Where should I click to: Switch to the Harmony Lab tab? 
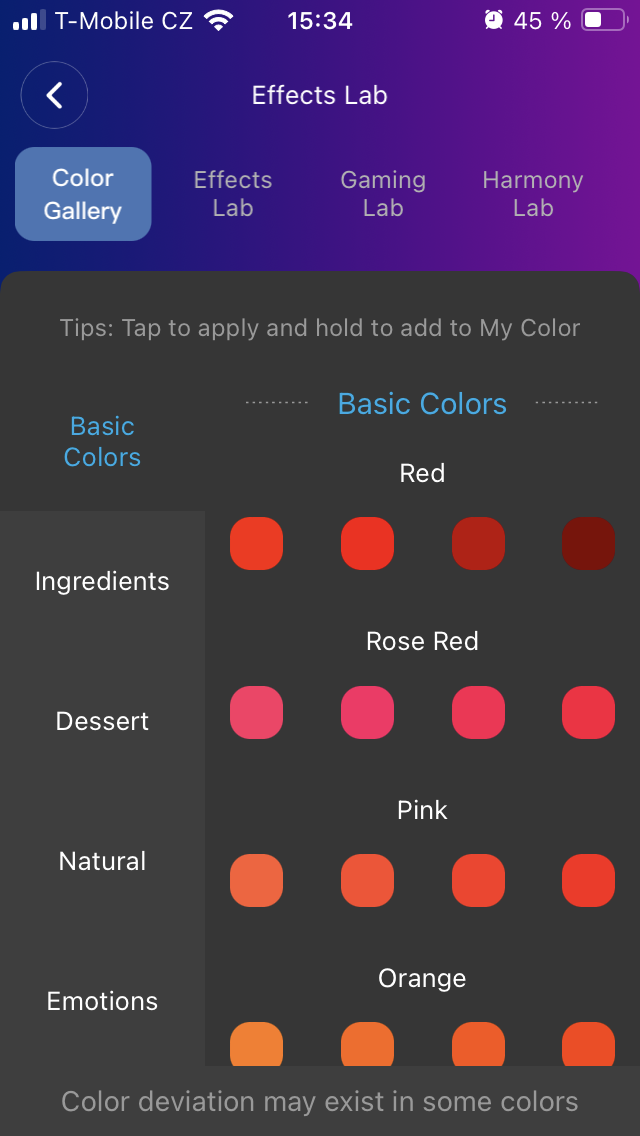[x=533, y=194]
